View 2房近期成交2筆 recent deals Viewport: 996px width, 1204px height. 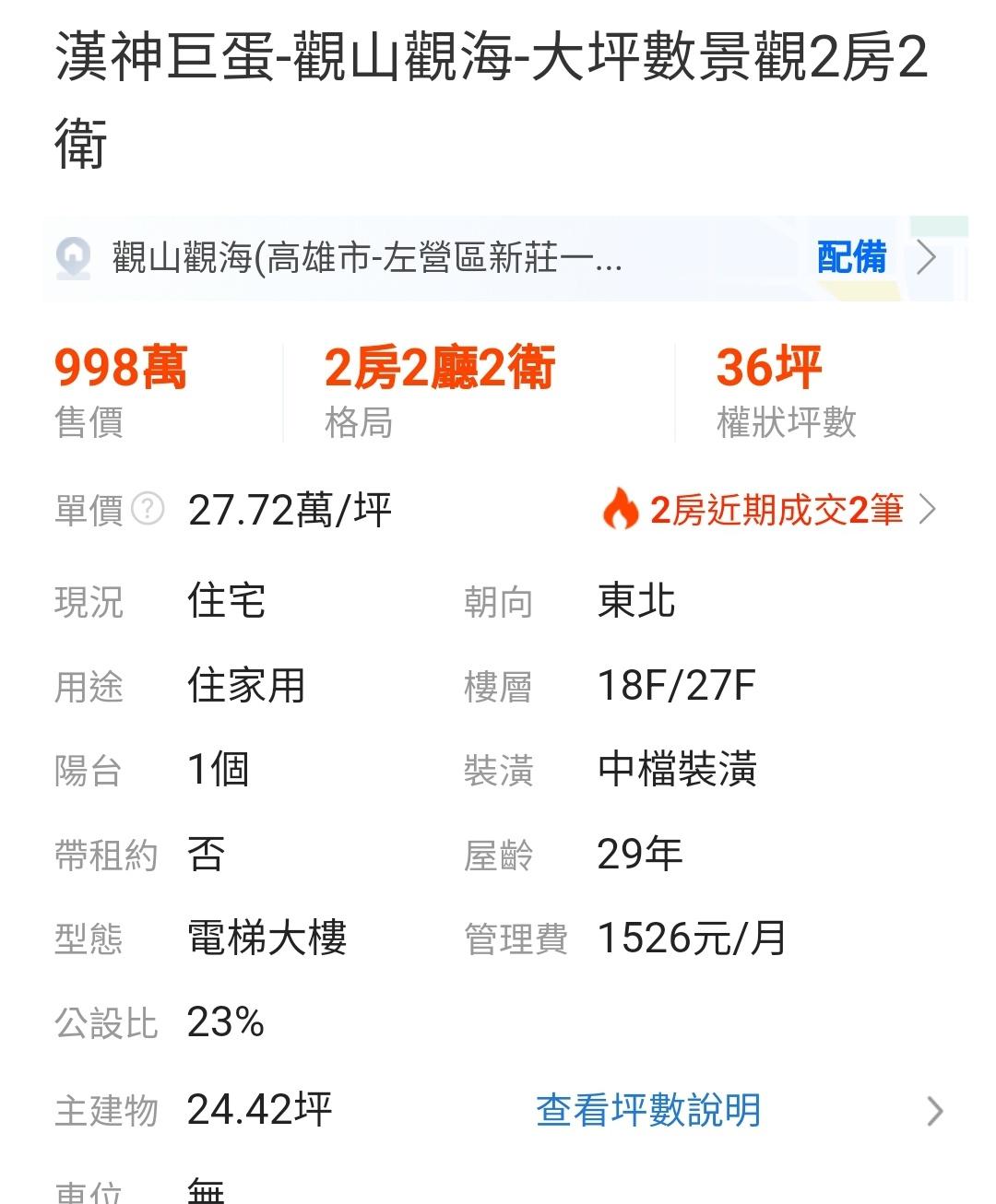click(770, 510)
